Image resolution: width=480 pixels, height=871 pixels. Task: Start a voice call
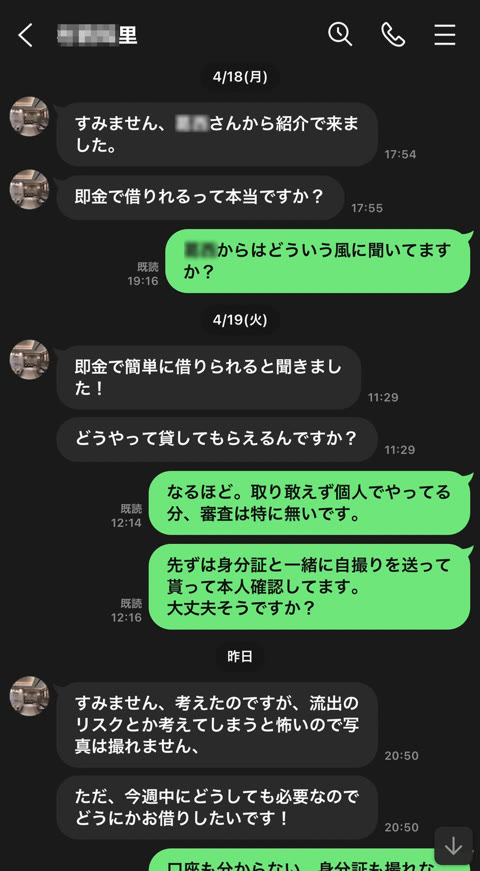coord(393,35)
